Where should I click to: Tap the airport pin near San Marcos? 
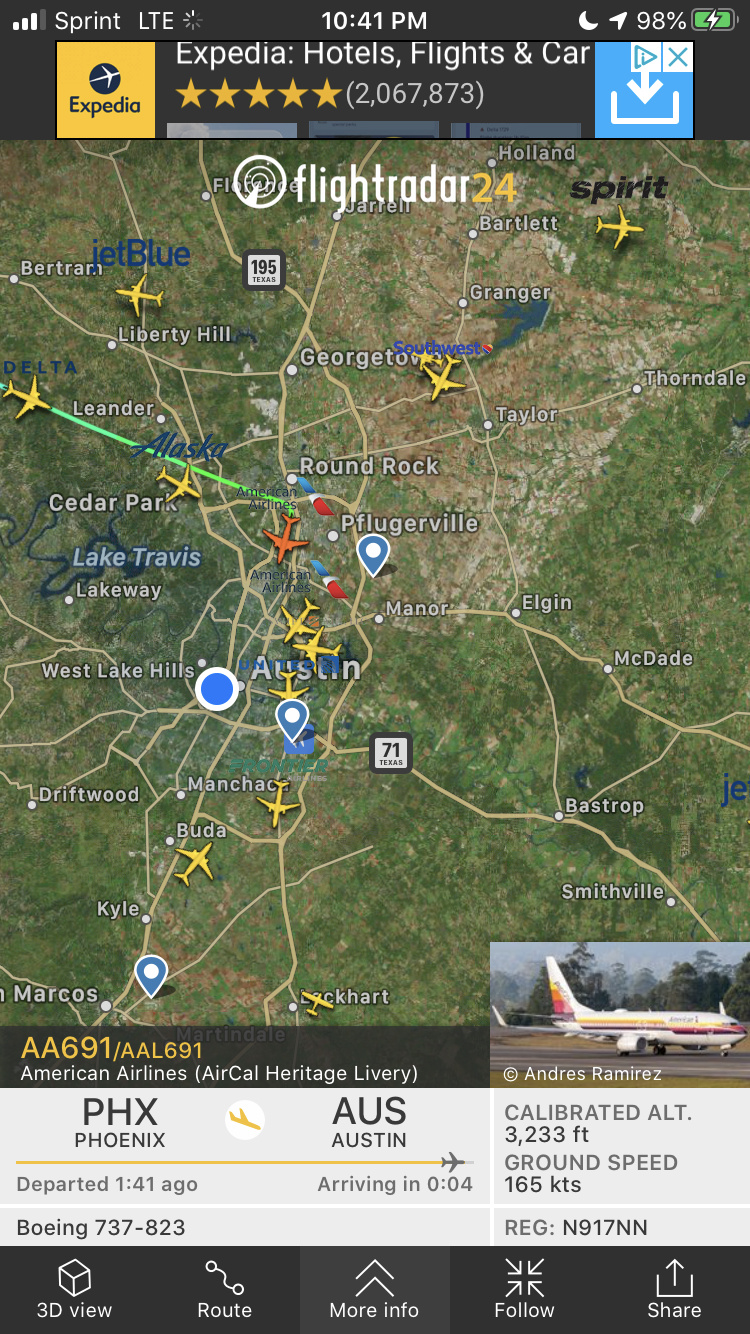151,974
